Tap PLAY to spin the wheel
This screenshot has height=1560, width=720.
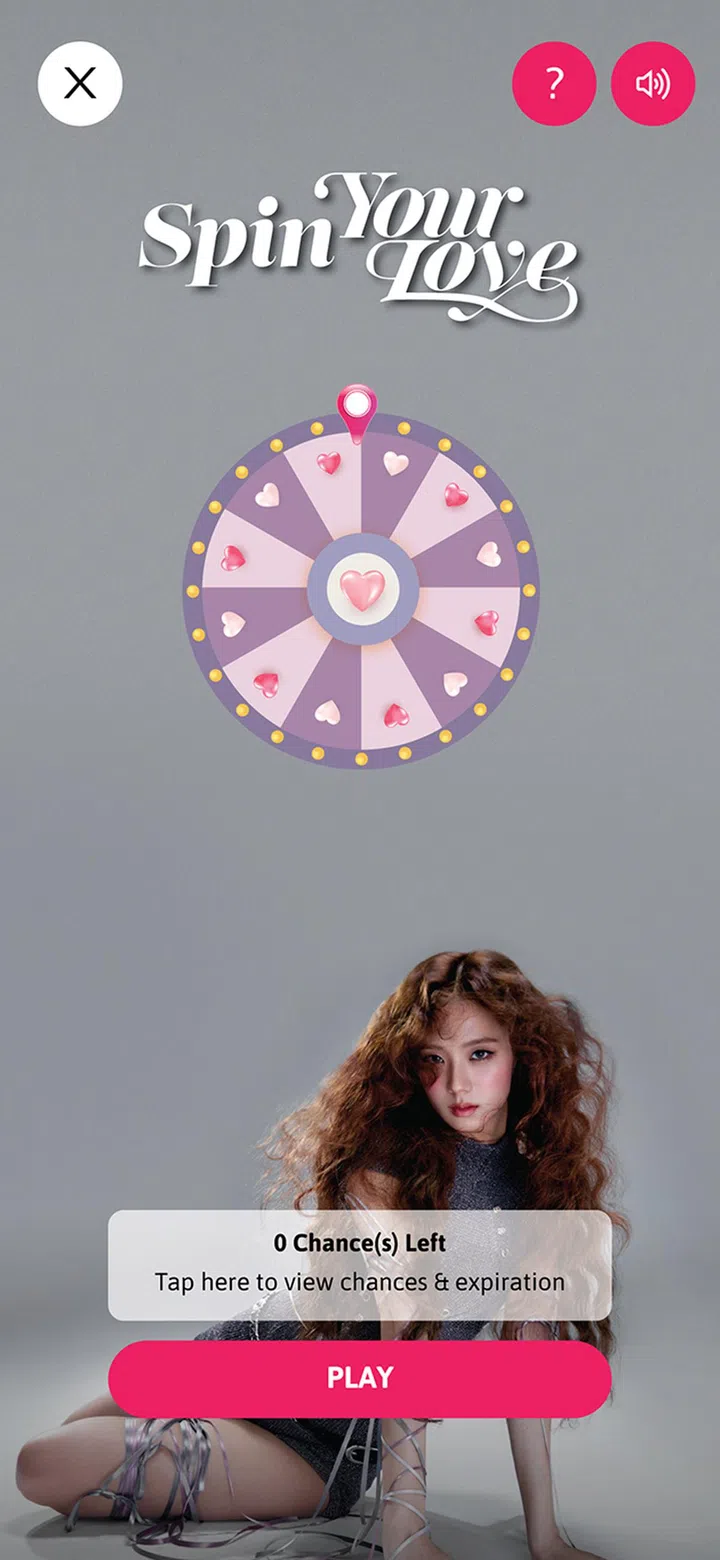[x=360, y=1378]
